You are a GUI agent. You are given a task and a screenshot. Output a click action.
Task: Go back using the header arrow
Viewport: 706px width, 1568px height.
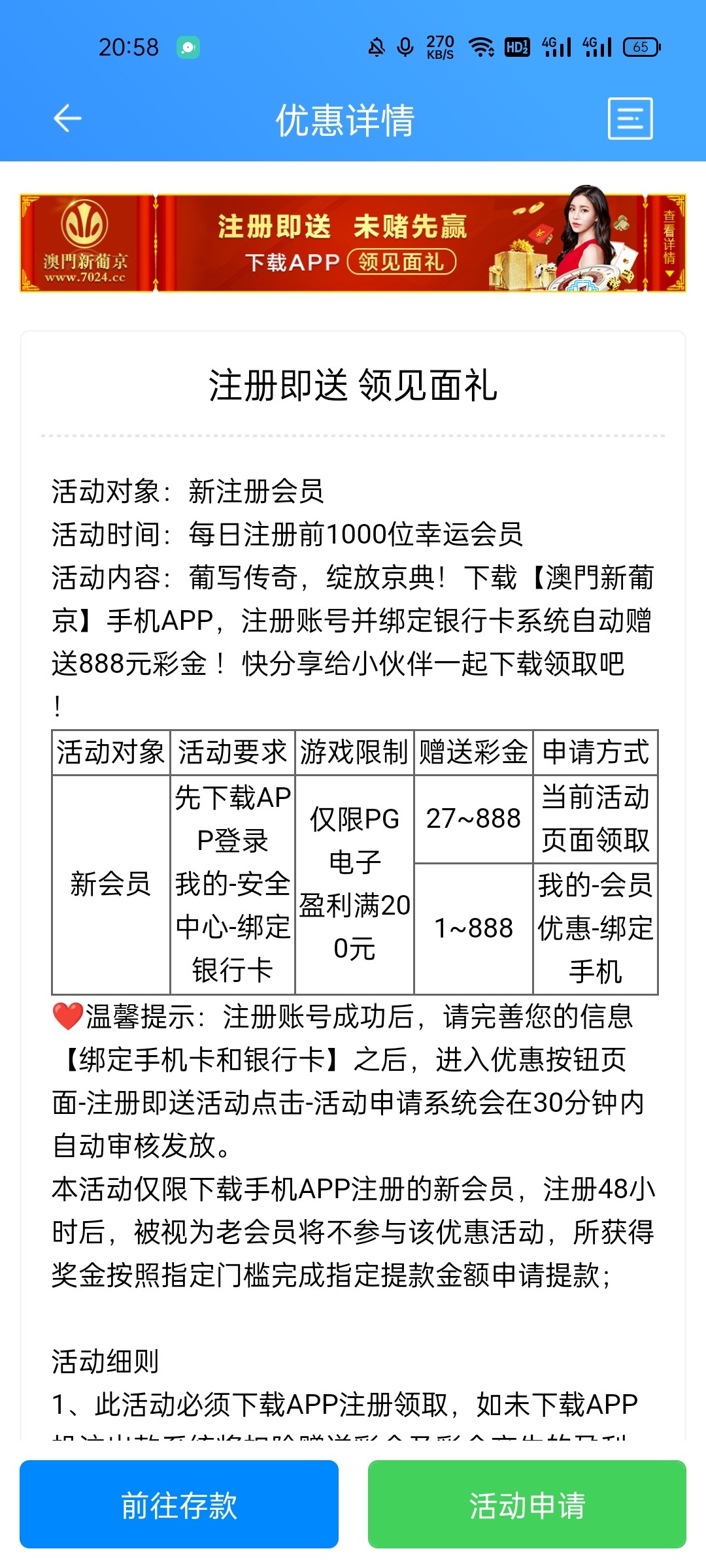(67, 119)
